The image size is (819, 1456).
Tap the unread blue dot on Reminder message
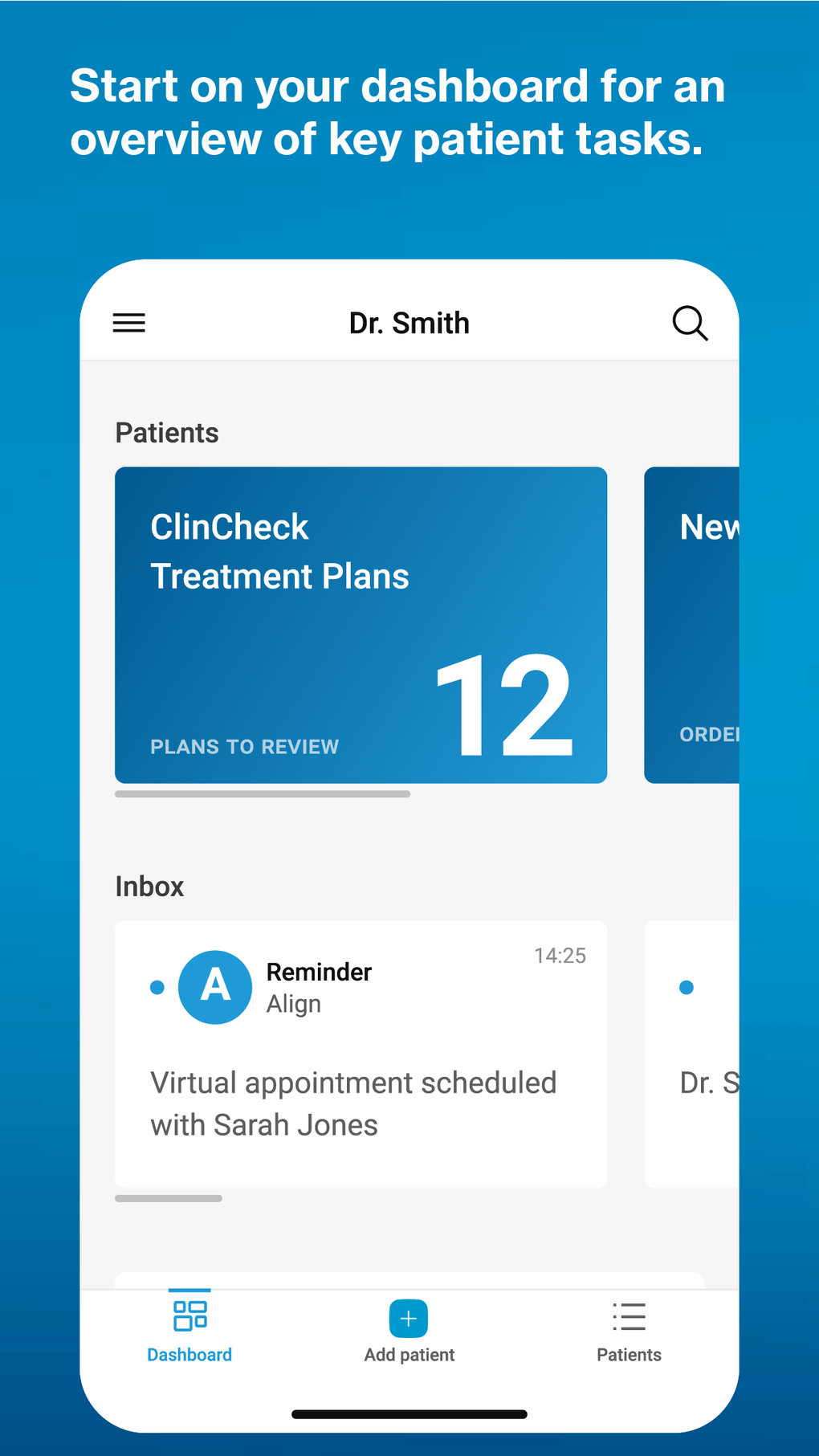[157, 988]
